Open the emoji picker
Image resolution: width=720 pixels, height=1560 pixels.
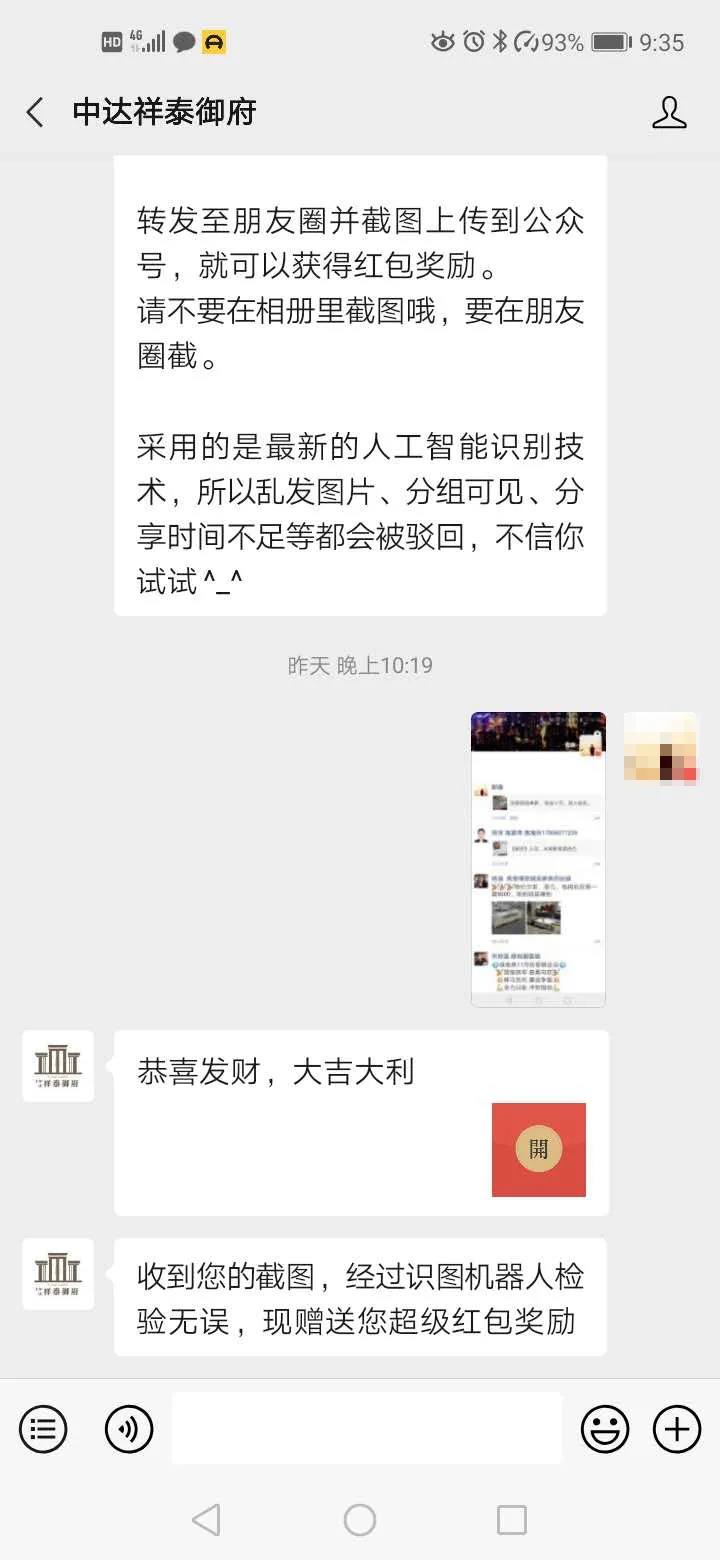click(x=605, y=1428)
